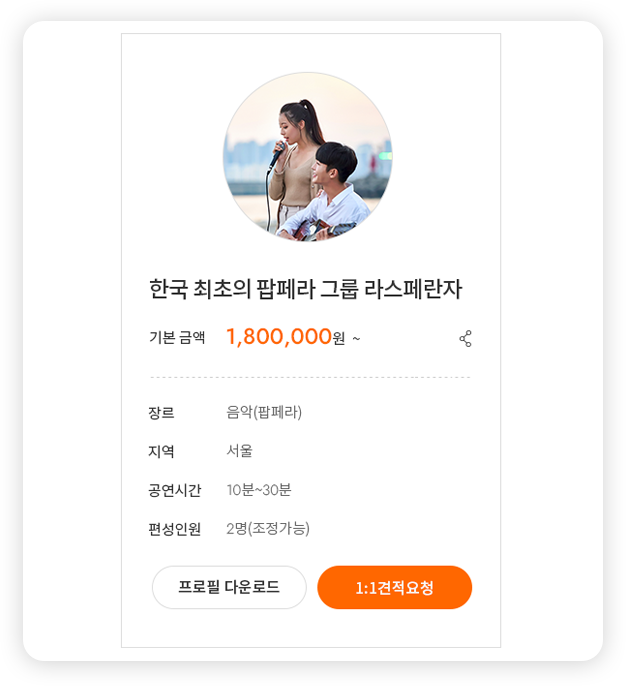Open the performer's circular profile photo
The image size is (626, 686).
tap(308, 157)
